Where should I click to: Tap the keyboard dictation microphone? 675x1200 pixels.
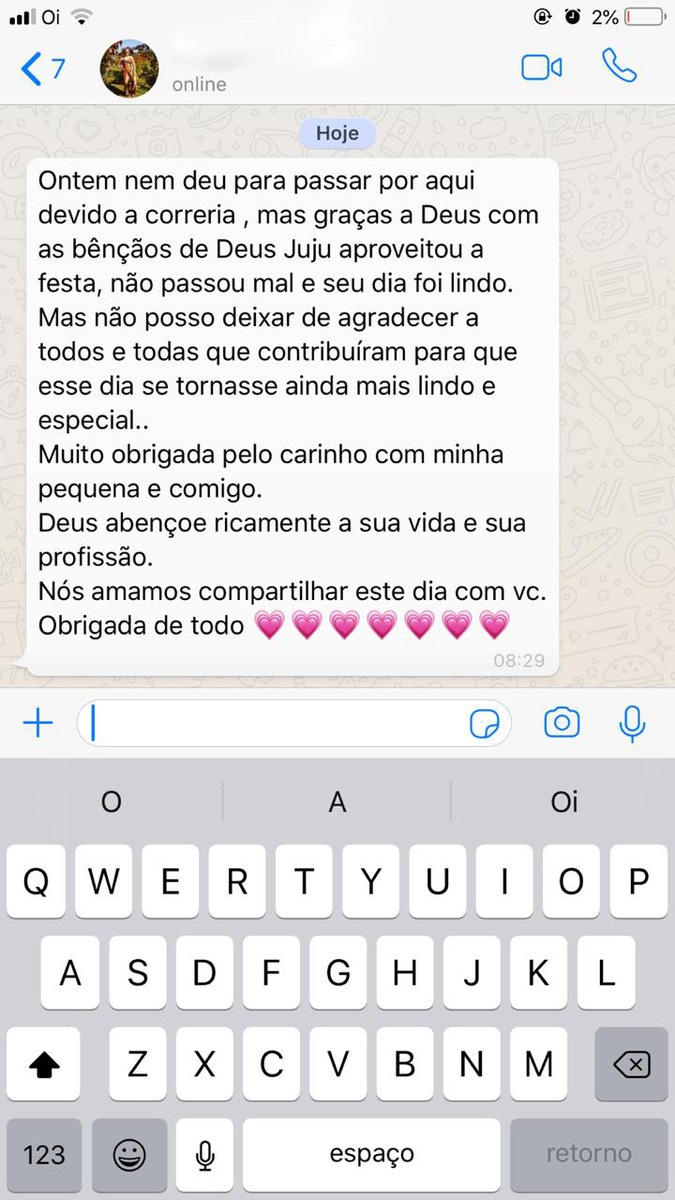[x=205, y=1155]
